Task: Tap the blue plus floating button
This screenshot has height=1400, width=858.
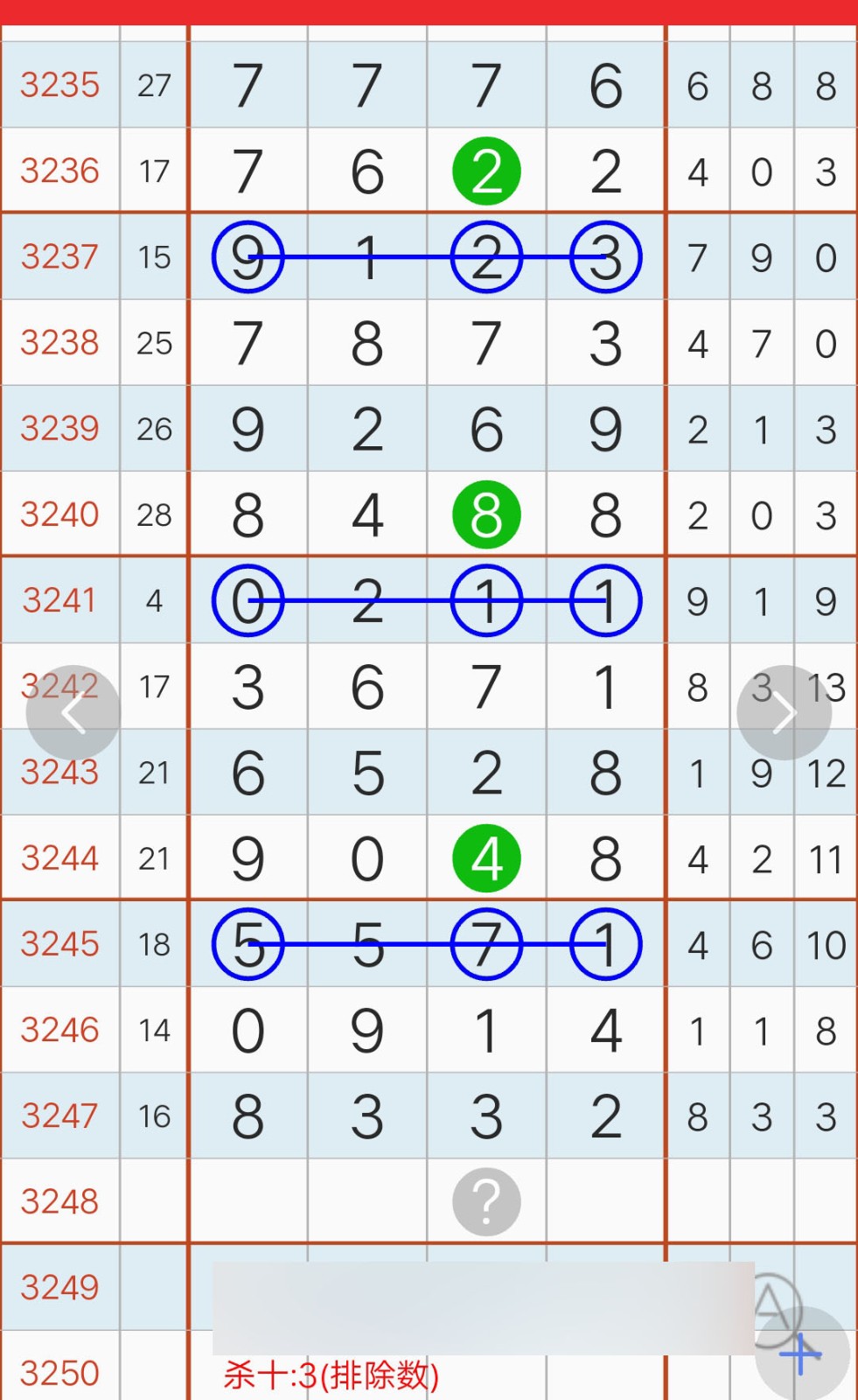Action: click(802, 1354)
